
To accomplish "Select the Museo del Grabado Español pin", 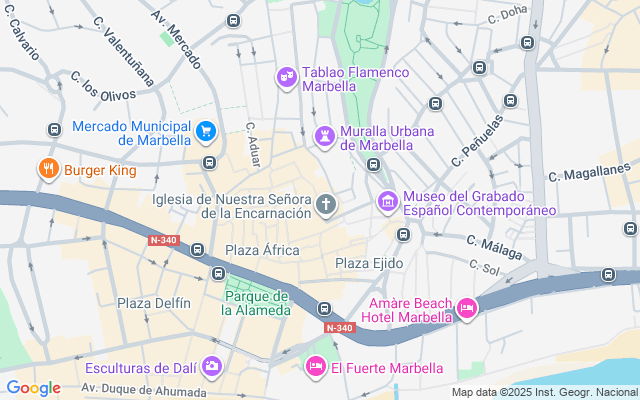I will coord(387,202).
